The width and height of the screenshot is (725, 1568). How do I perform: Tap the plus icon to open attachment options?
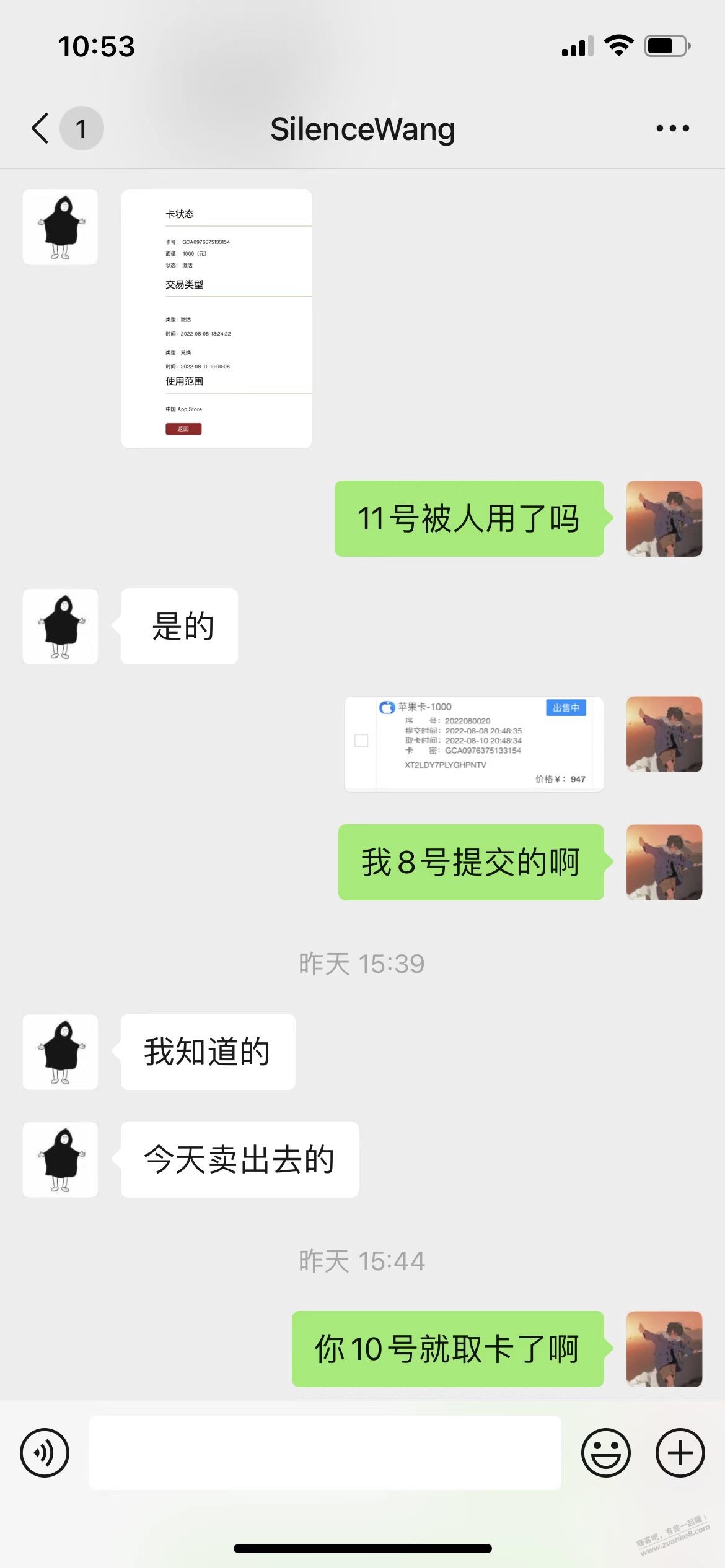(x=680, y=1452)
